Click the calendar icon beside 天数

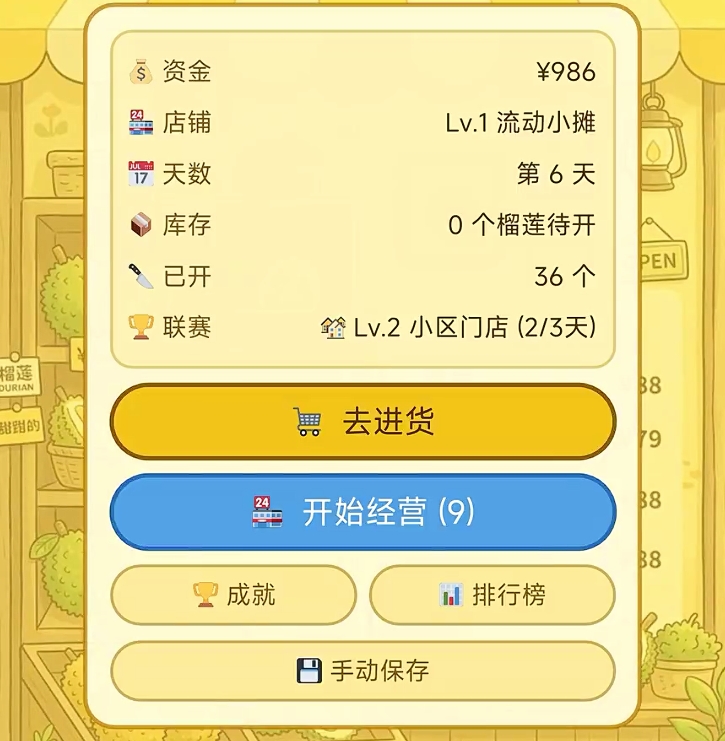[x=140, y=174]
